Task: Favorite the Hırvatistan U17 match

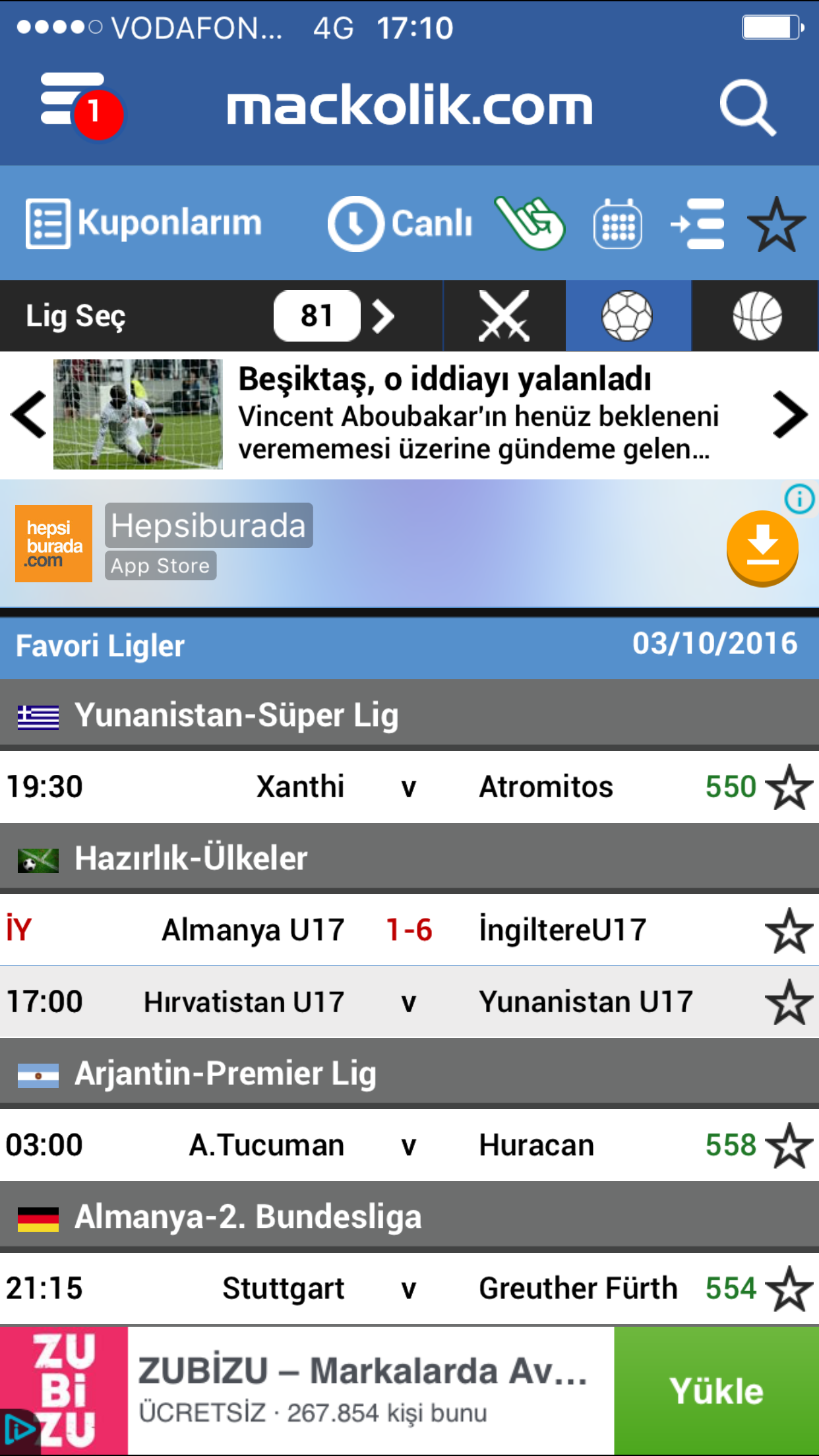Action: coord(789,1002)
